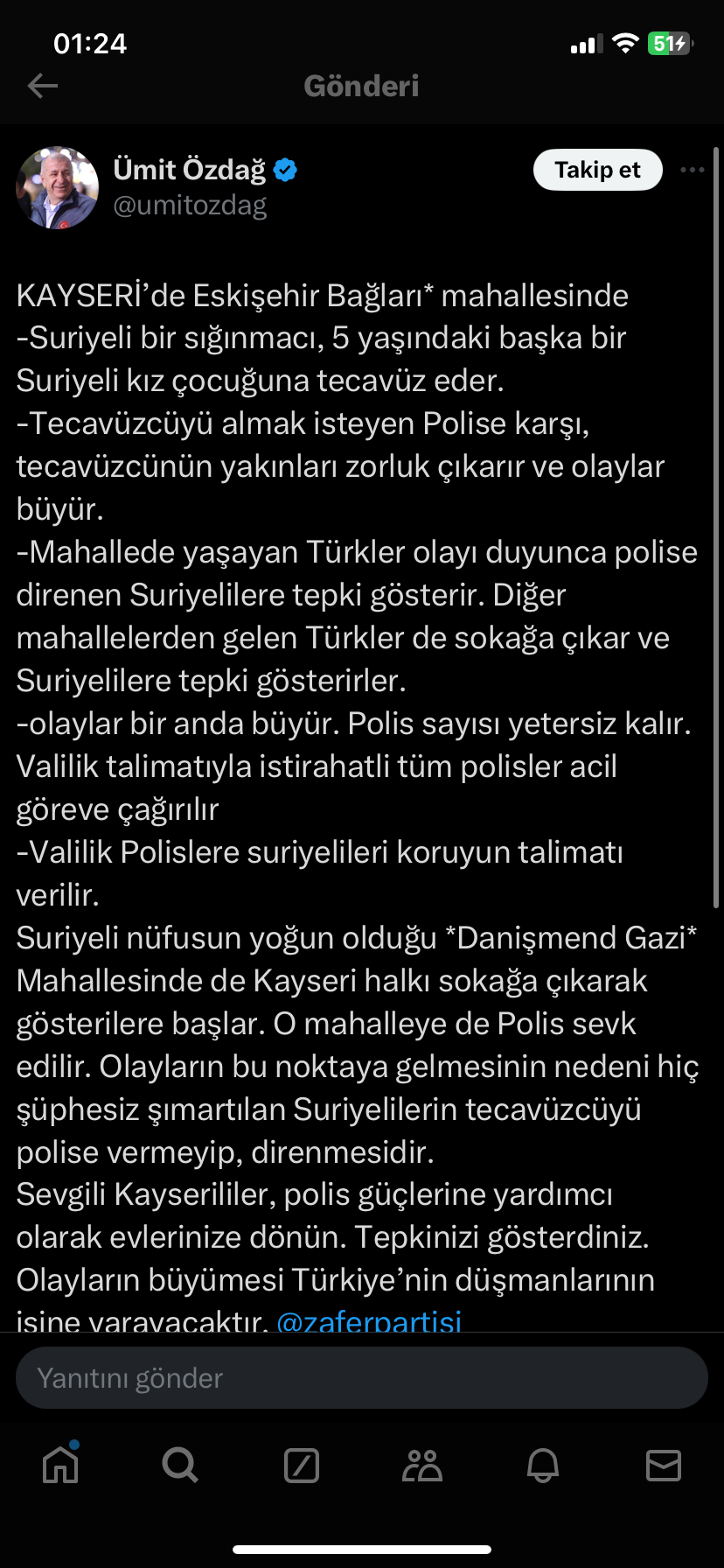This screenshot has height=1568, width=724.
Task: Open the @umitozdag username handle
Action: tap(190, 206)
